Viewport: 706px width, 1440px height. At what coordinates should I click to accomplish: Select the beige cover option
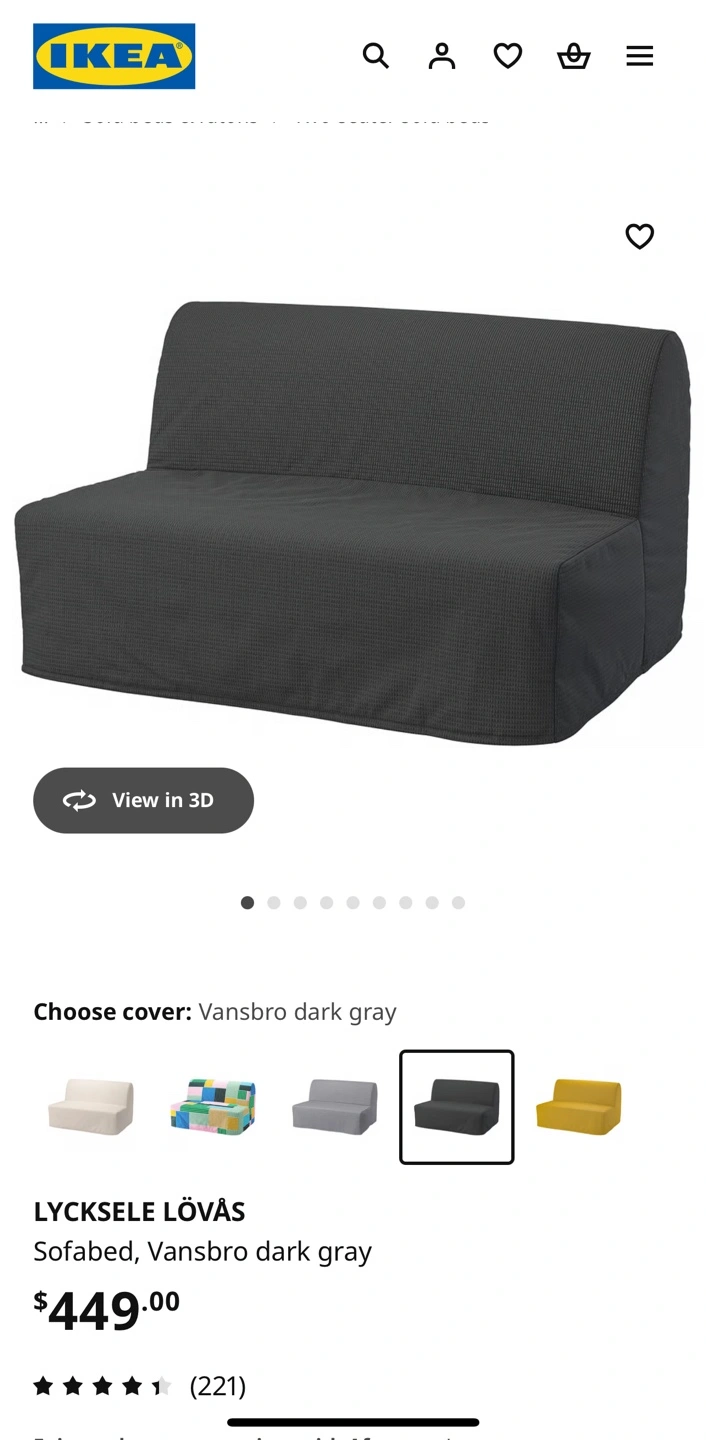91,1106
